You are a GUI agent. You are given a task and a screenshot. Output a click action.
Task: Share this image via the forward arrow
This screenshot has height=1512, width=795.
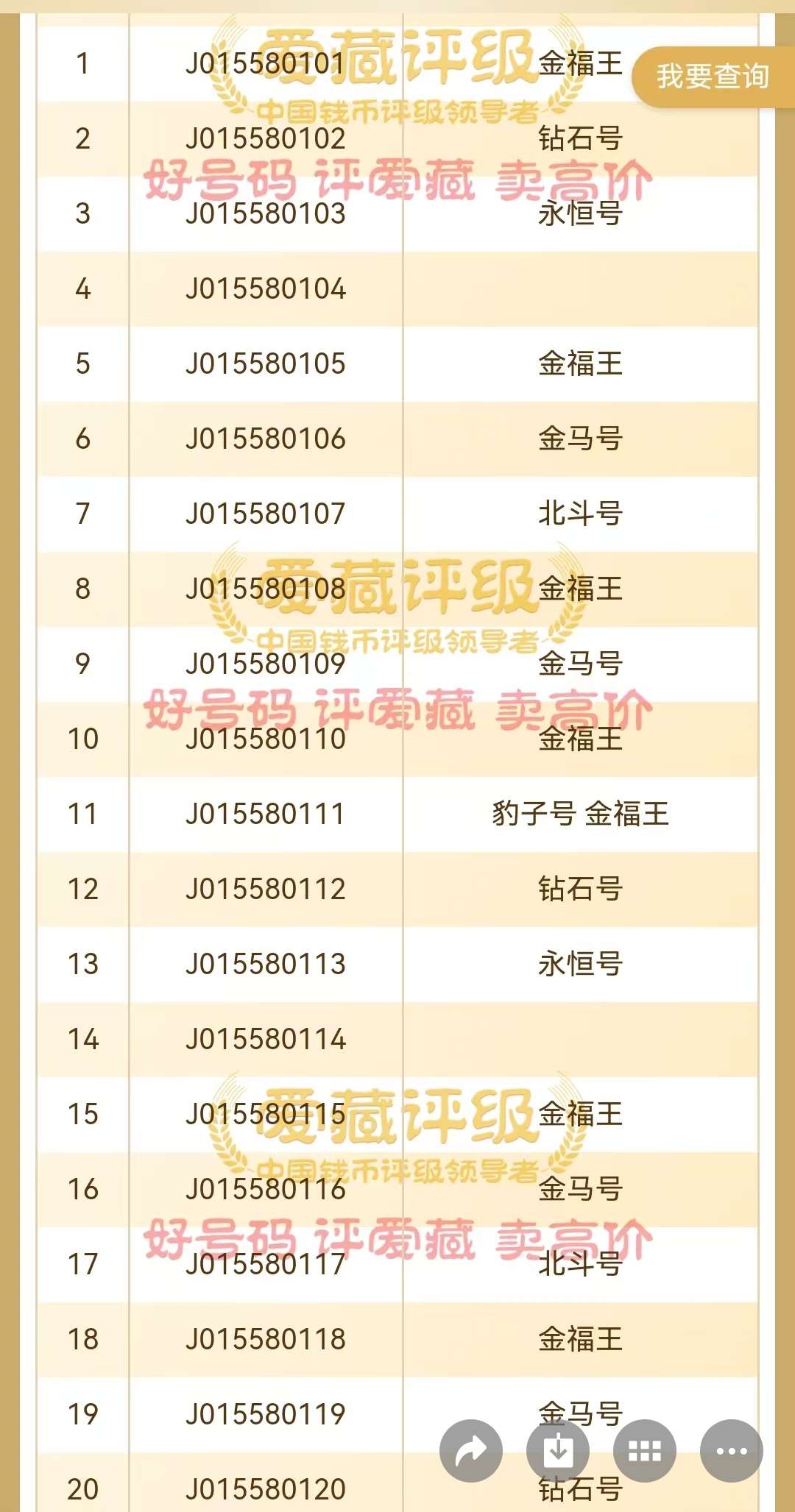click(471, 1450)
